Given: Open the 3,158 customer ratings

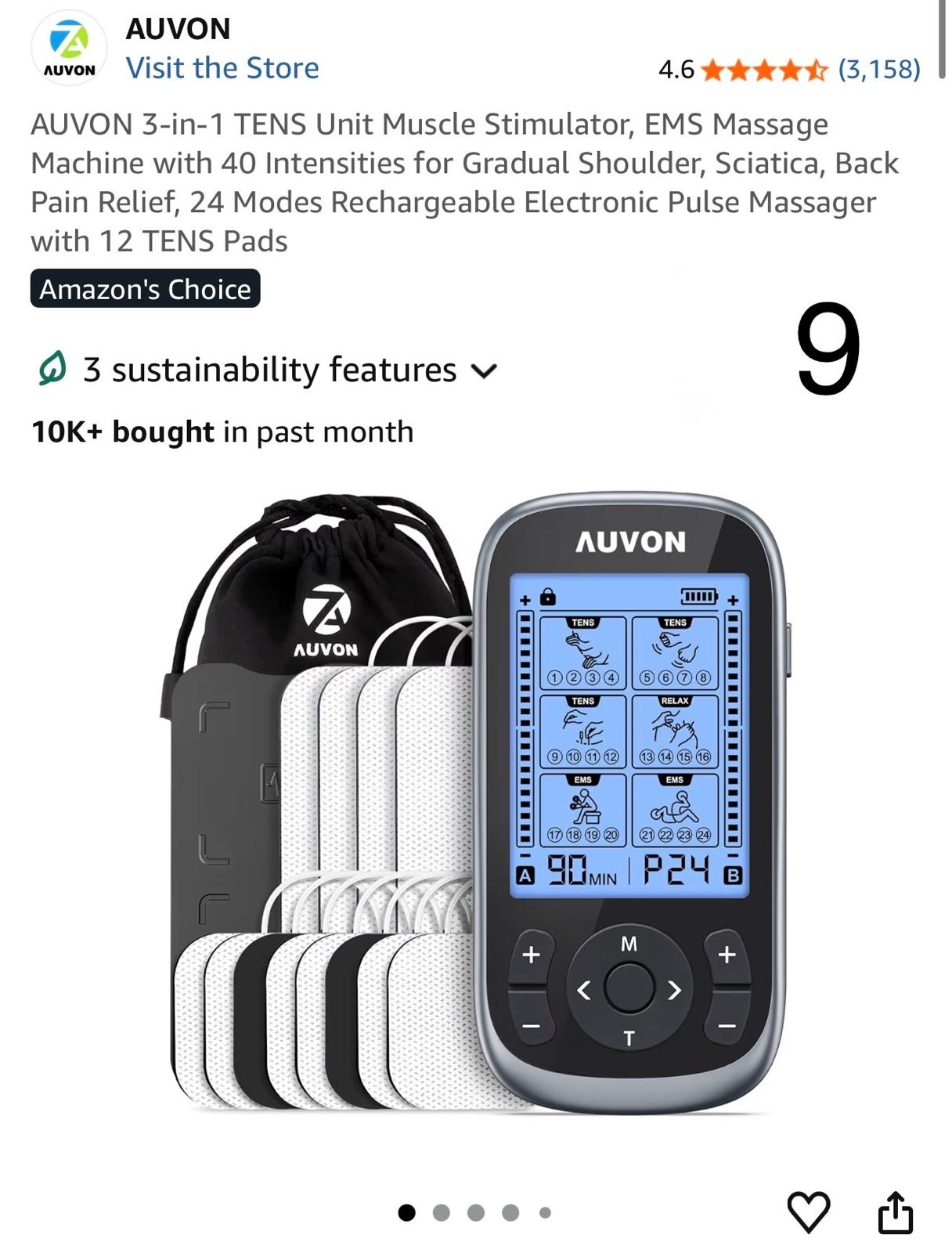Looking at the screenshot, I should 878,69.
